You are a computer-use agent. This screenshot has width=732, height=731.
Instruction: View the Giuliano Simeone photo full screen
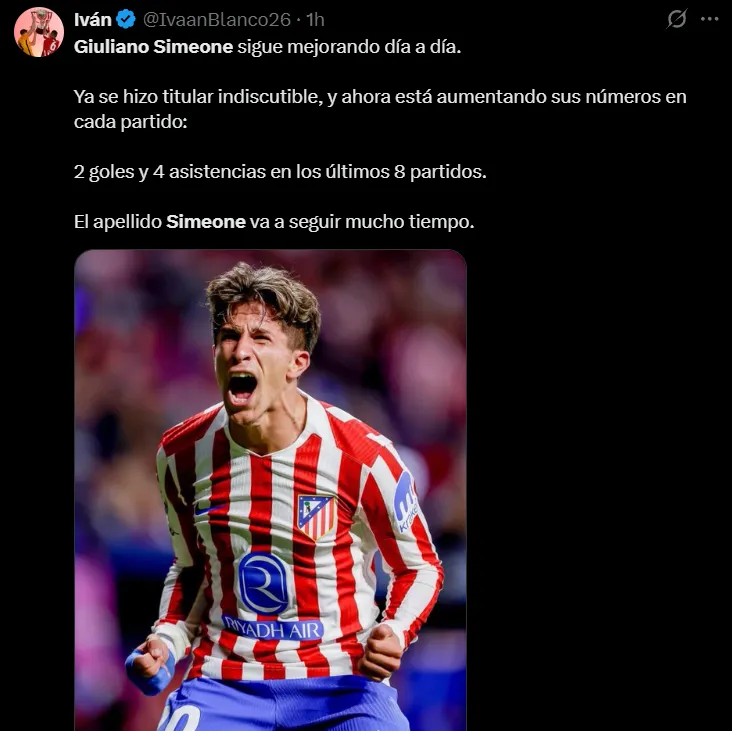pos(270,490)
